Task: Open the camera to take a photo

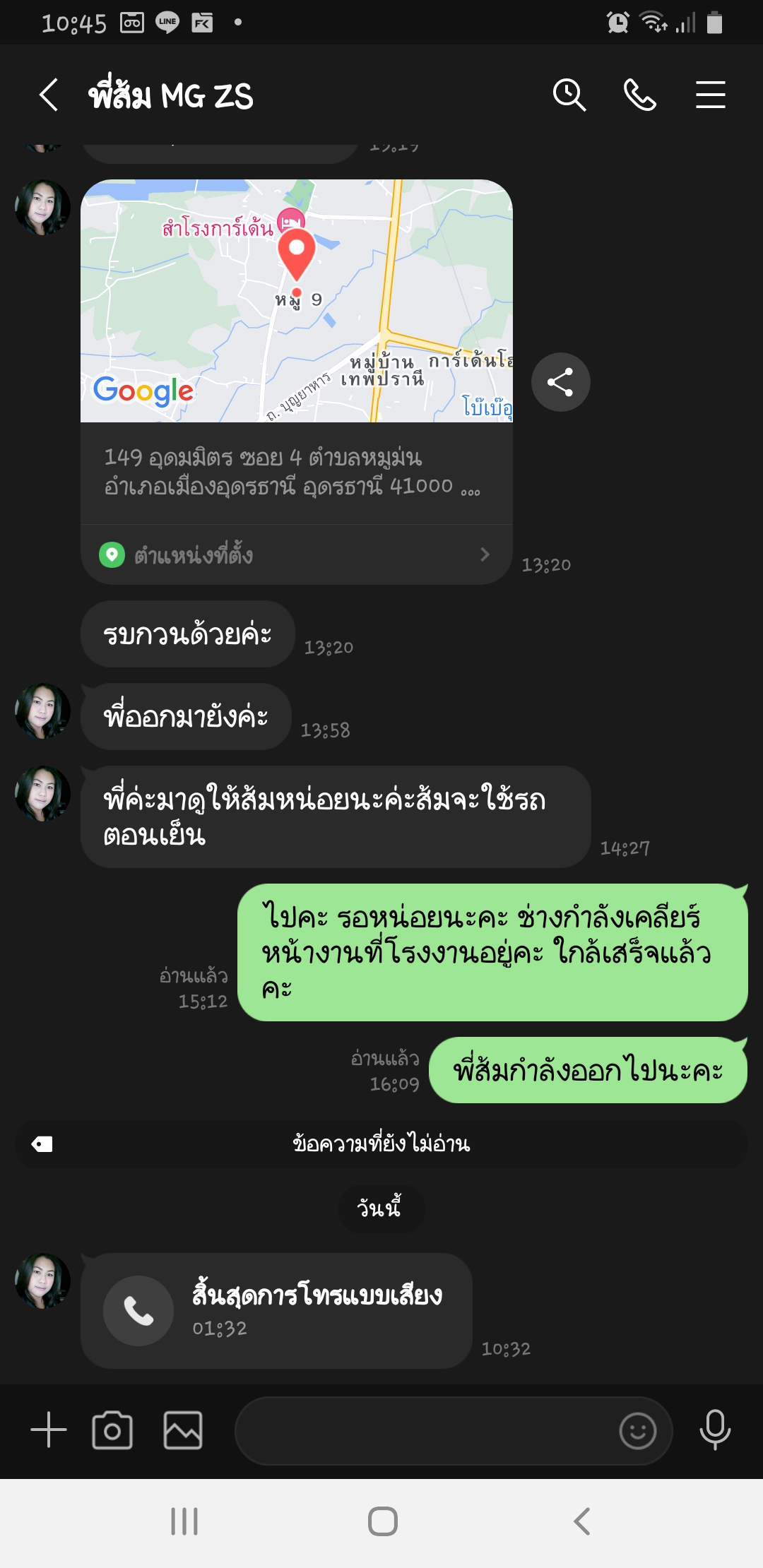Action: pos(112,1430)
